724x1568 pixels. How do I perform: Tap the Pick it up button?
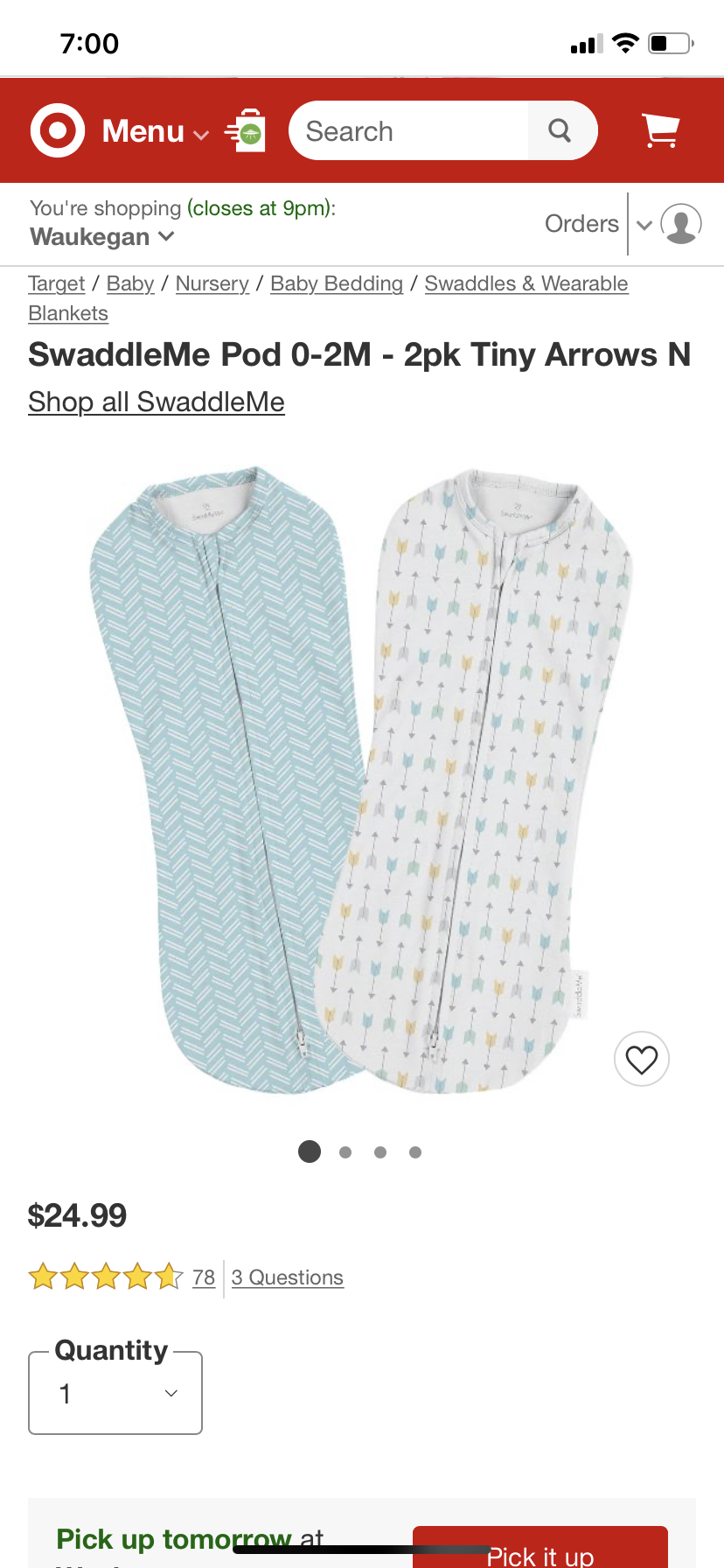(x=540, y=1552)
